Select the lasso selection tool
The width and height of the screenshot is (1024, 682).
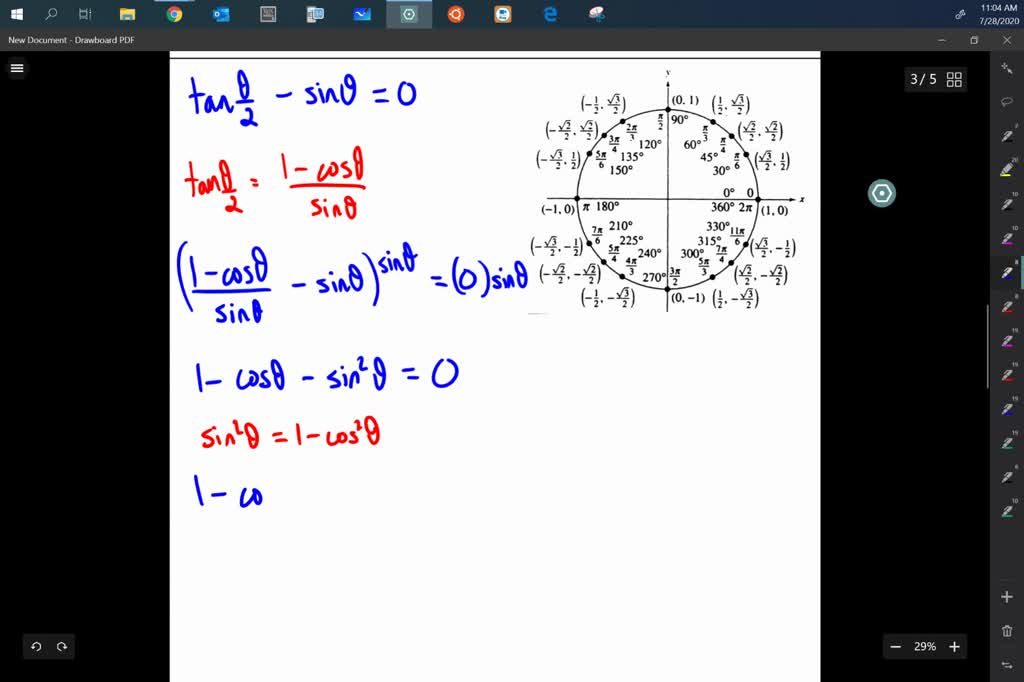click(x=1007, y=102)
